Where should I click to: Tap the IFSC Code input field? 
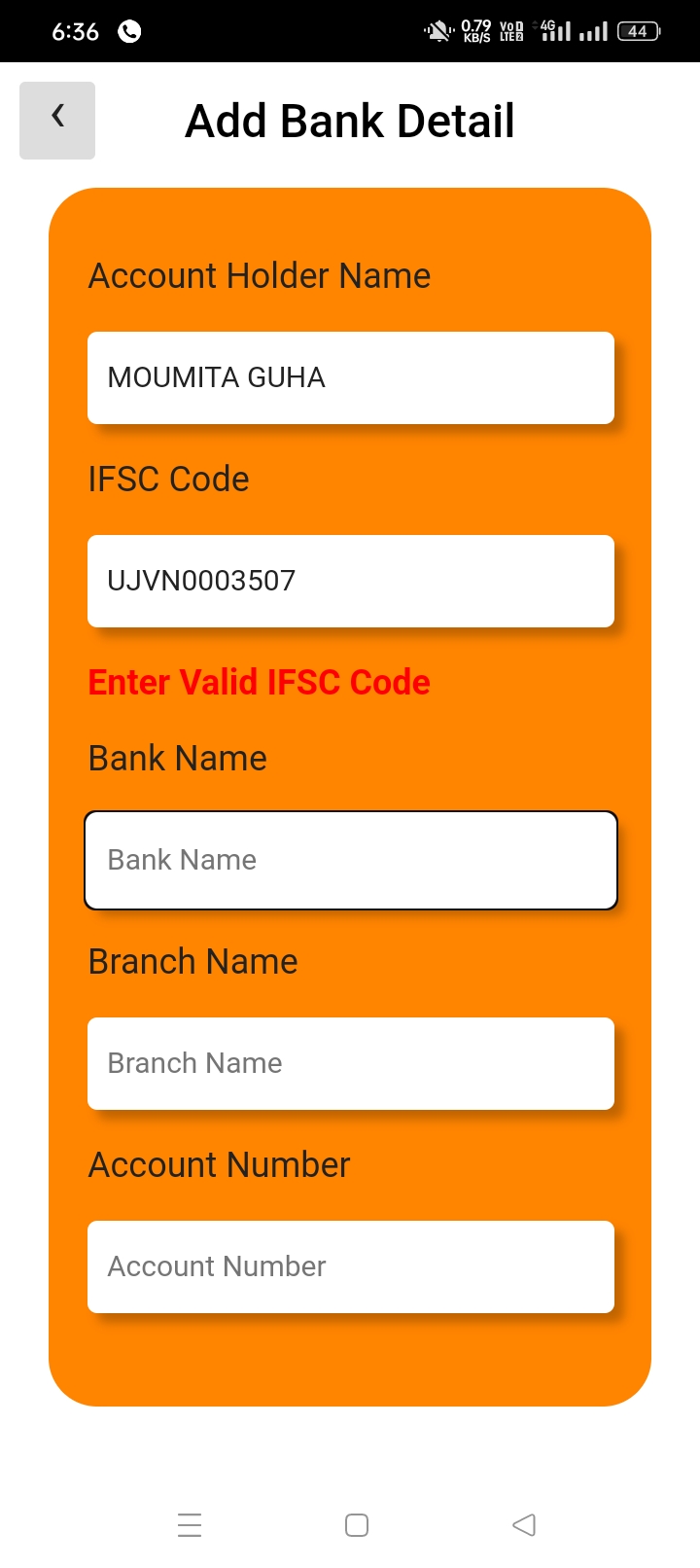coord(351,581)
